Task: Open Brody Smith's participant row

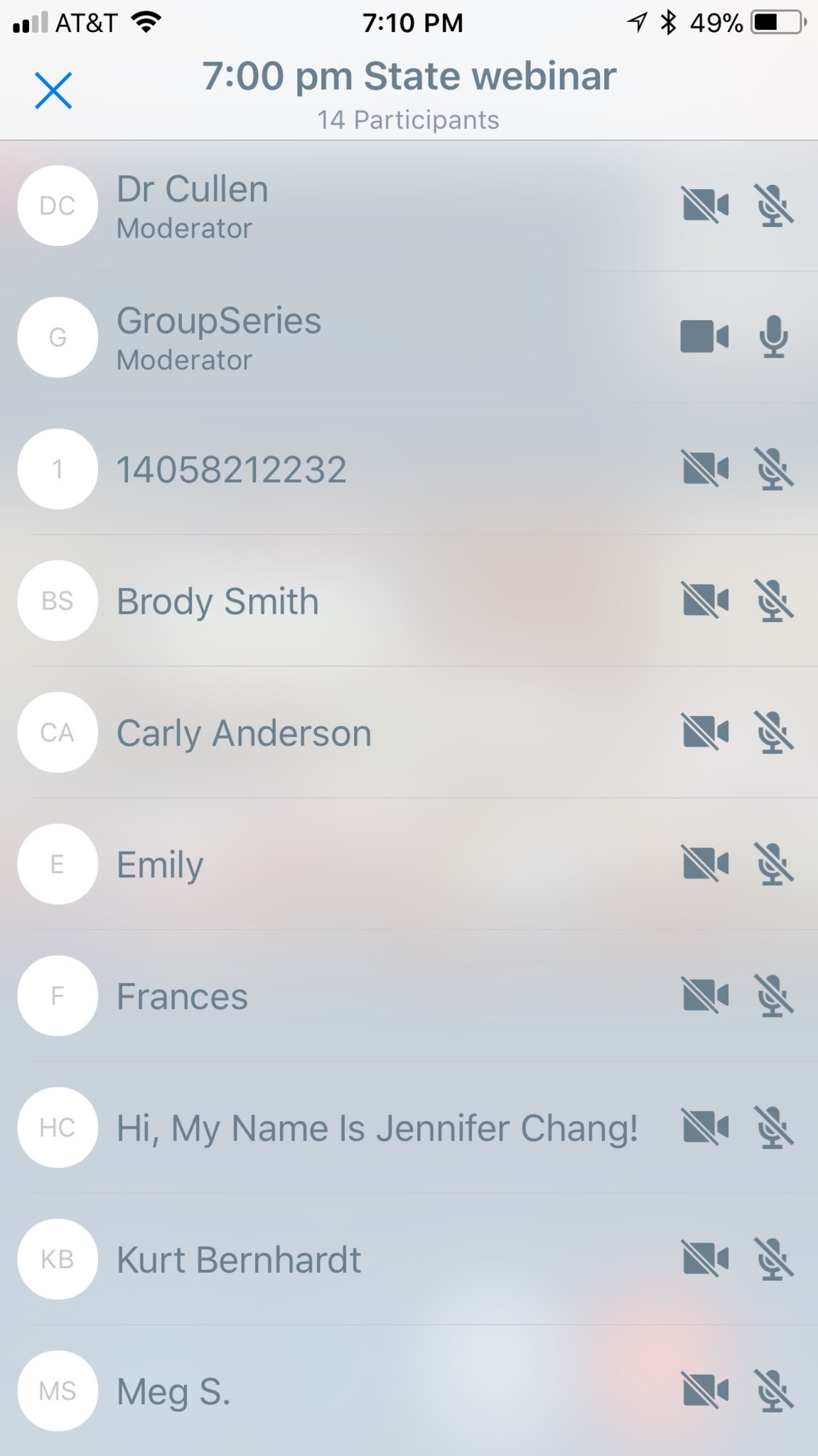Action: click(217, 601)
